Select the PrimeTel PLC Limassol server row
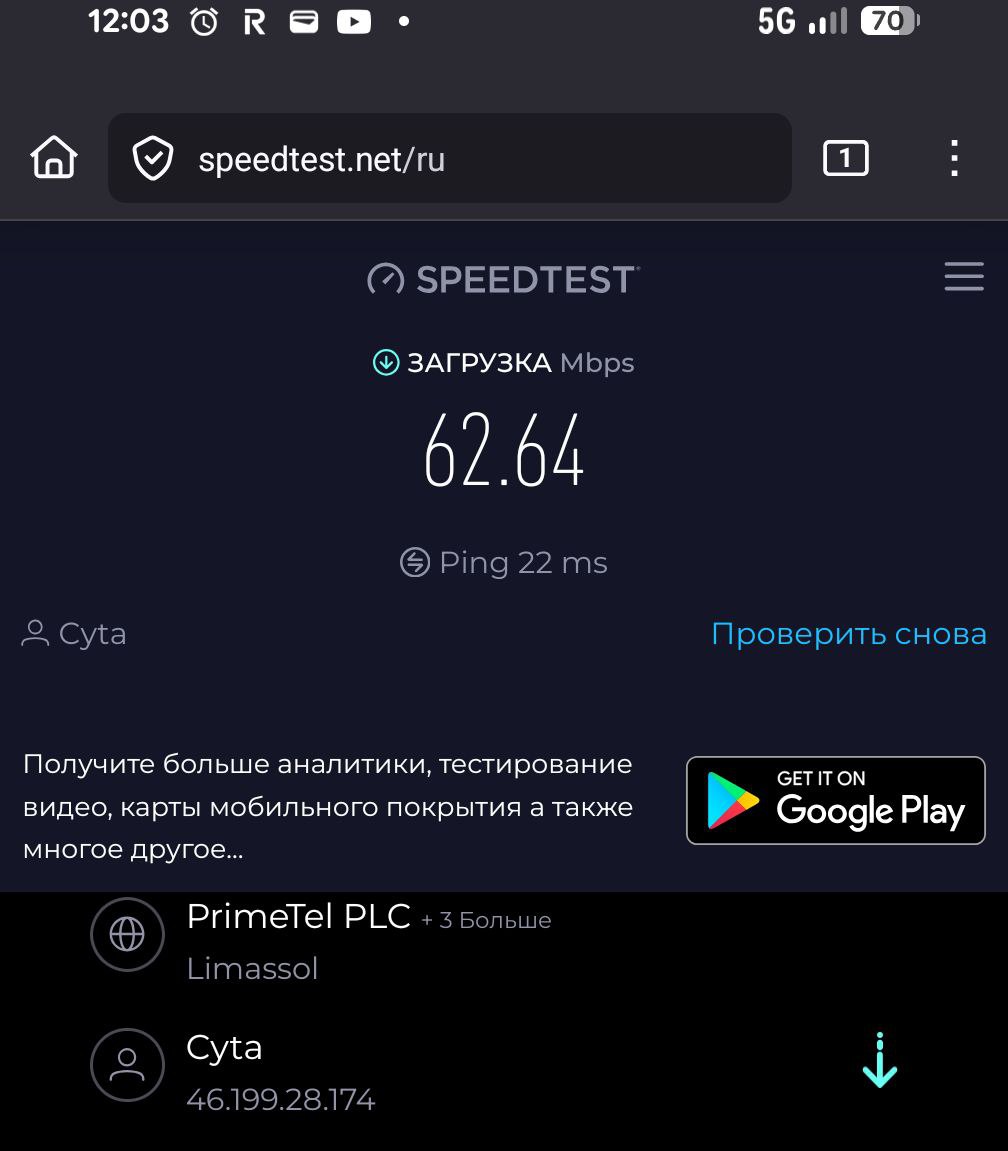Viewport: 1008px width, 1151px height. pyautogui.click(x=300, y=940)
